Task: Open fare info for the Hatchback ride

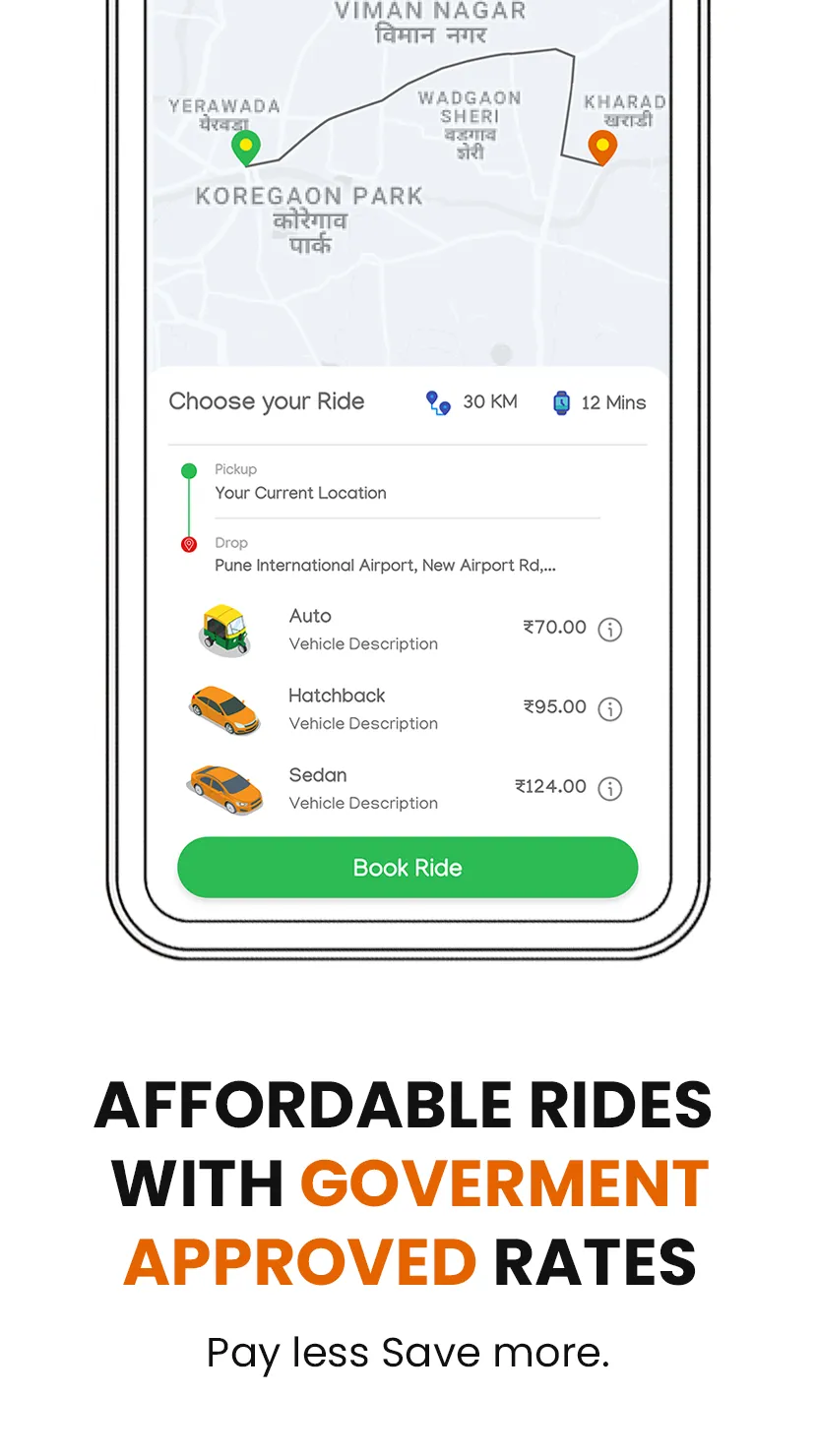Action: pos(609,708)
